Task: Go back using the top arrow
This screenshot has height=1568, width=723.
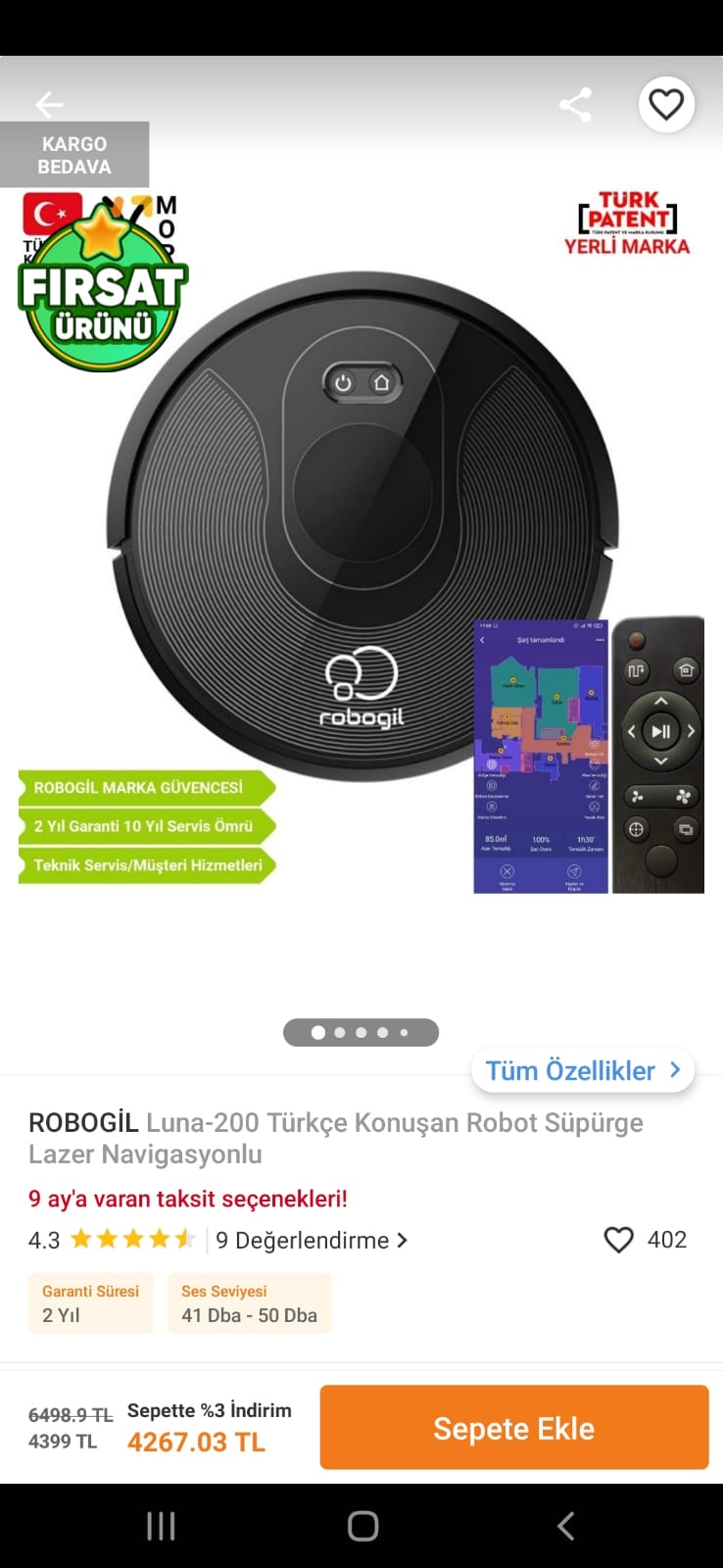Action: click(x=49, y=104)
